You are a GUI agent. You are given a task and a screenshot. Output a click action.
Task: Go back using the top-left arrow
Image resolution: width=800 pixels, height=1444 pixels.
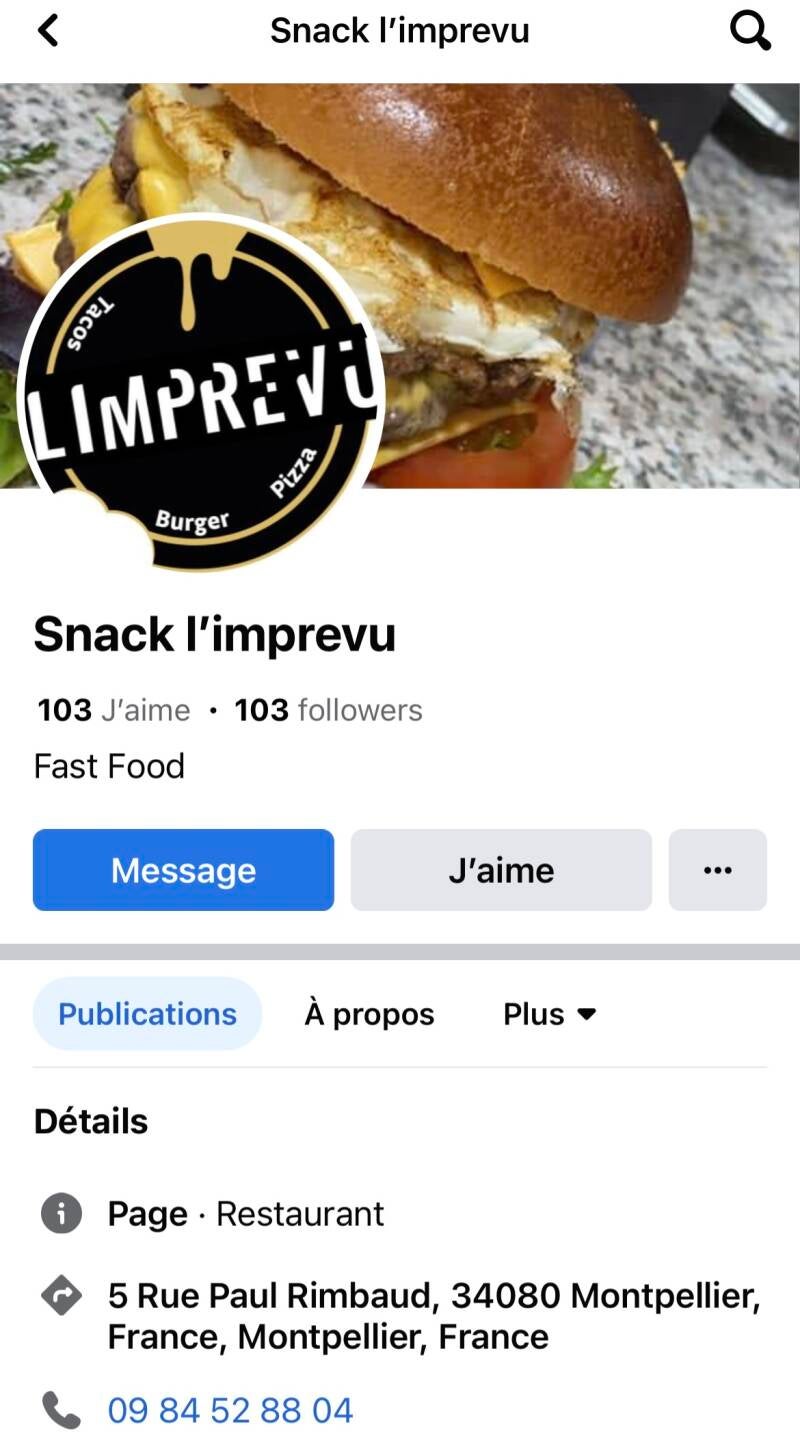click(x=48, y=31)
